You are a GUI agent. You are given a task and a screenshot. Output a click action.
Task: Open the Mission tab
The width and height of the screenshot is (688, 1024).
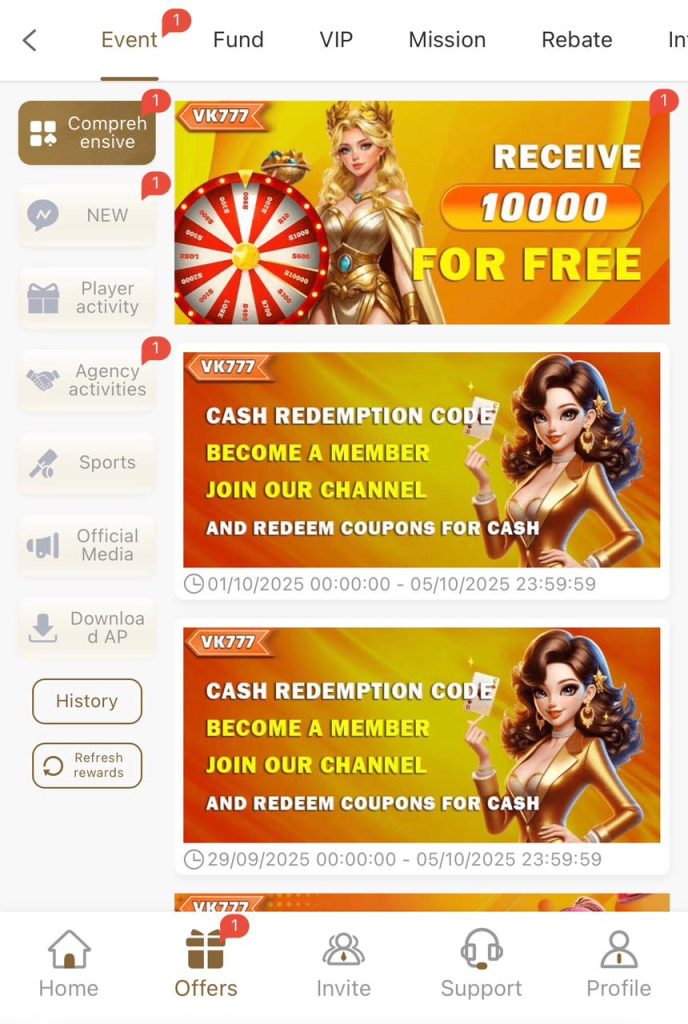[x=447, y=40]
